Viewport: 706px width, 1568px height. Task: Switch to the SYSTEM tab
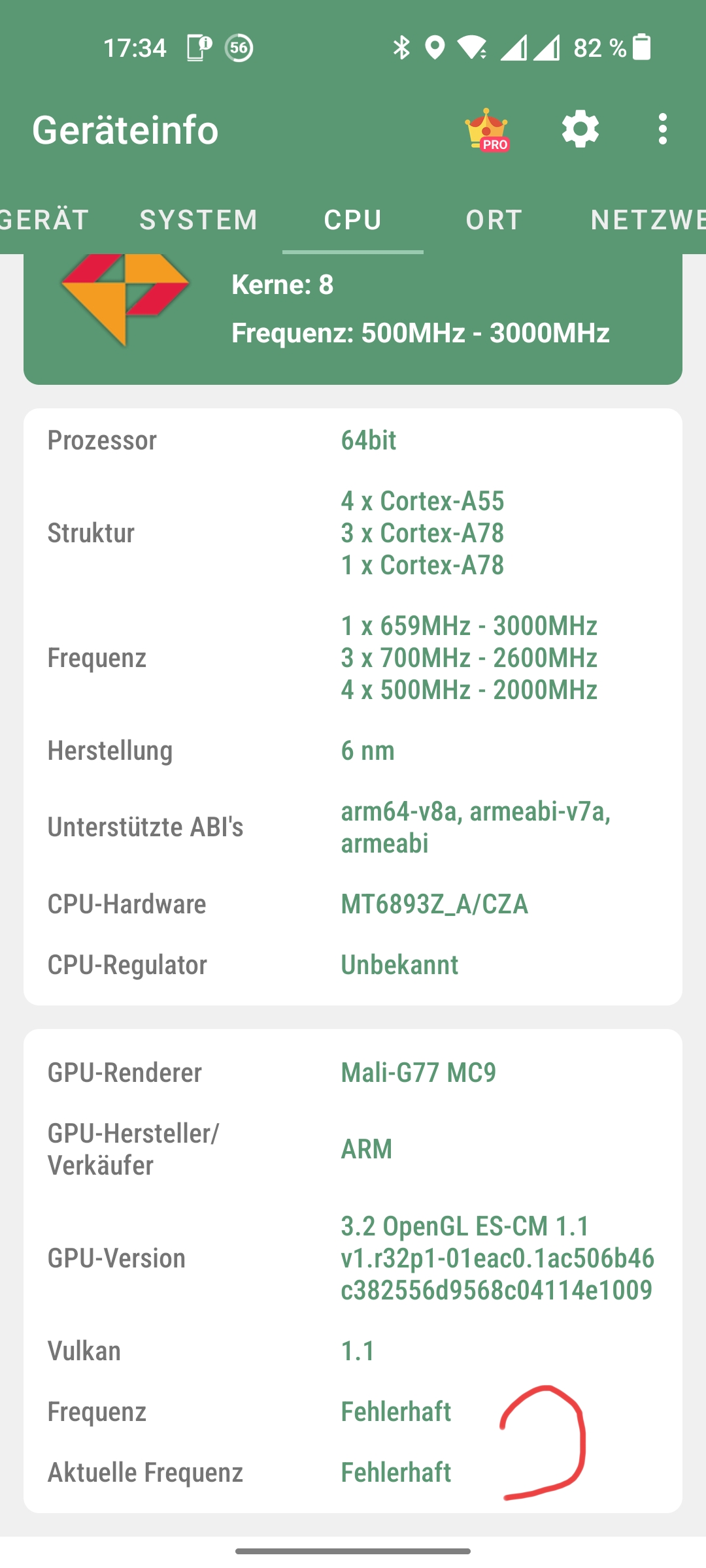(199, 220)
